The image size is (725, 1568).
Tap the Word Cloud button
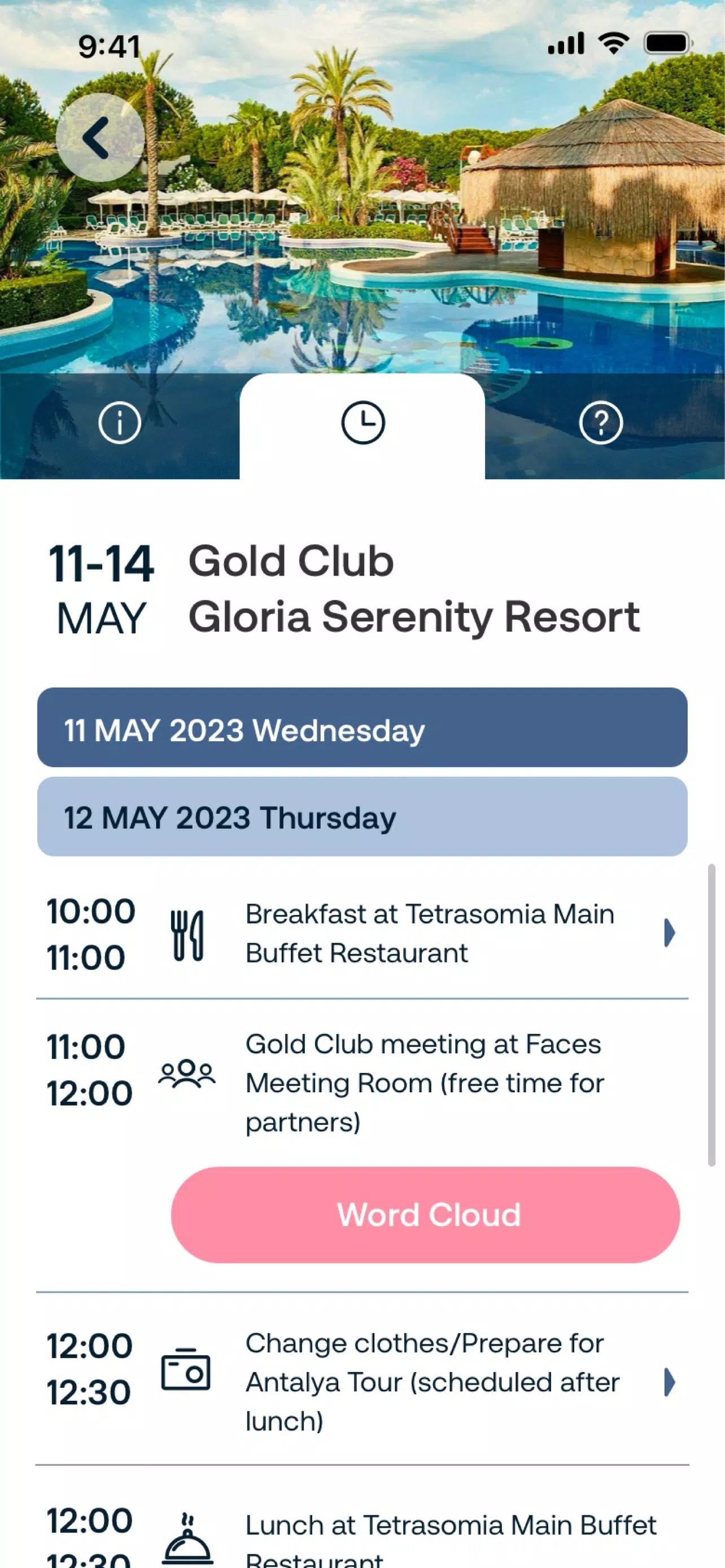(426, 1215)
